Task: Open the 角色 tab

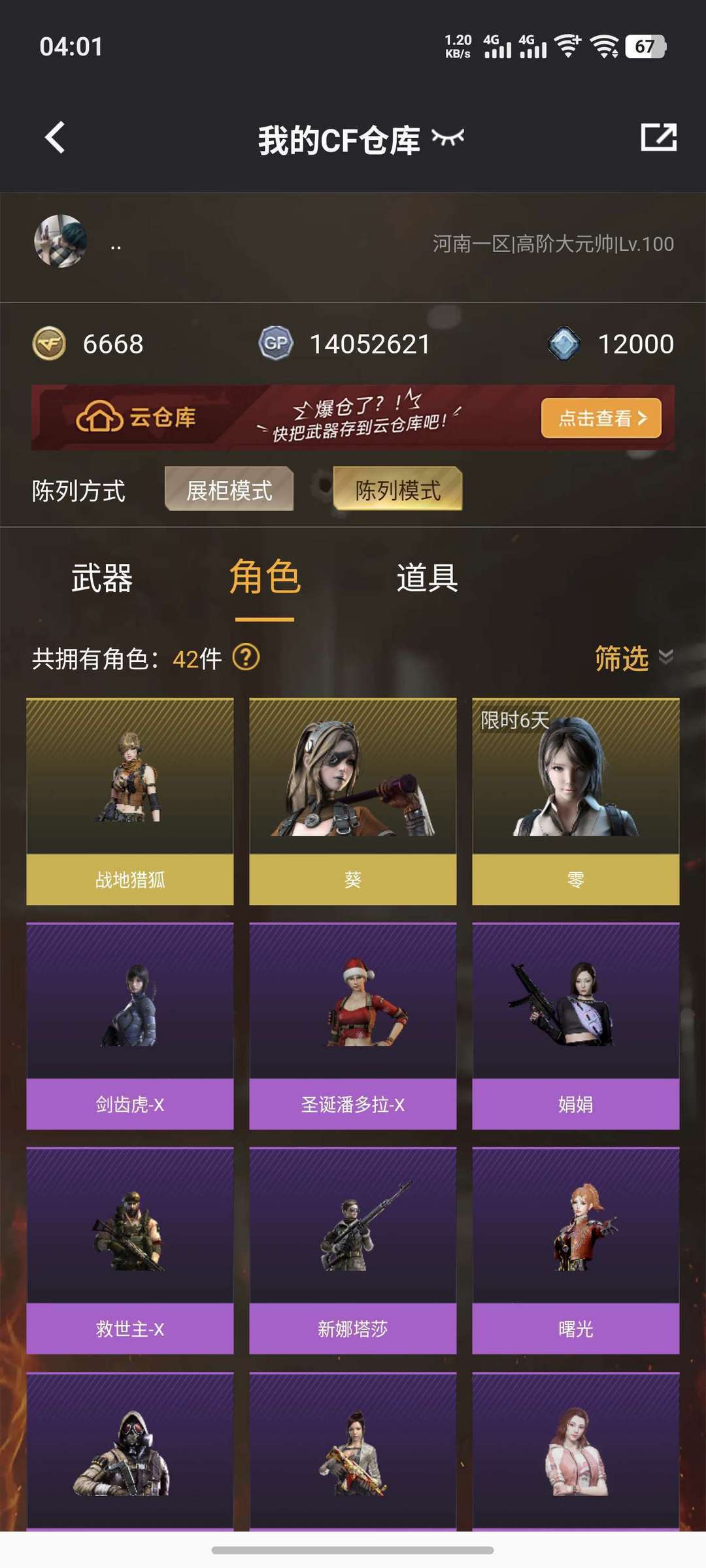Action: (x=264, y=578)
